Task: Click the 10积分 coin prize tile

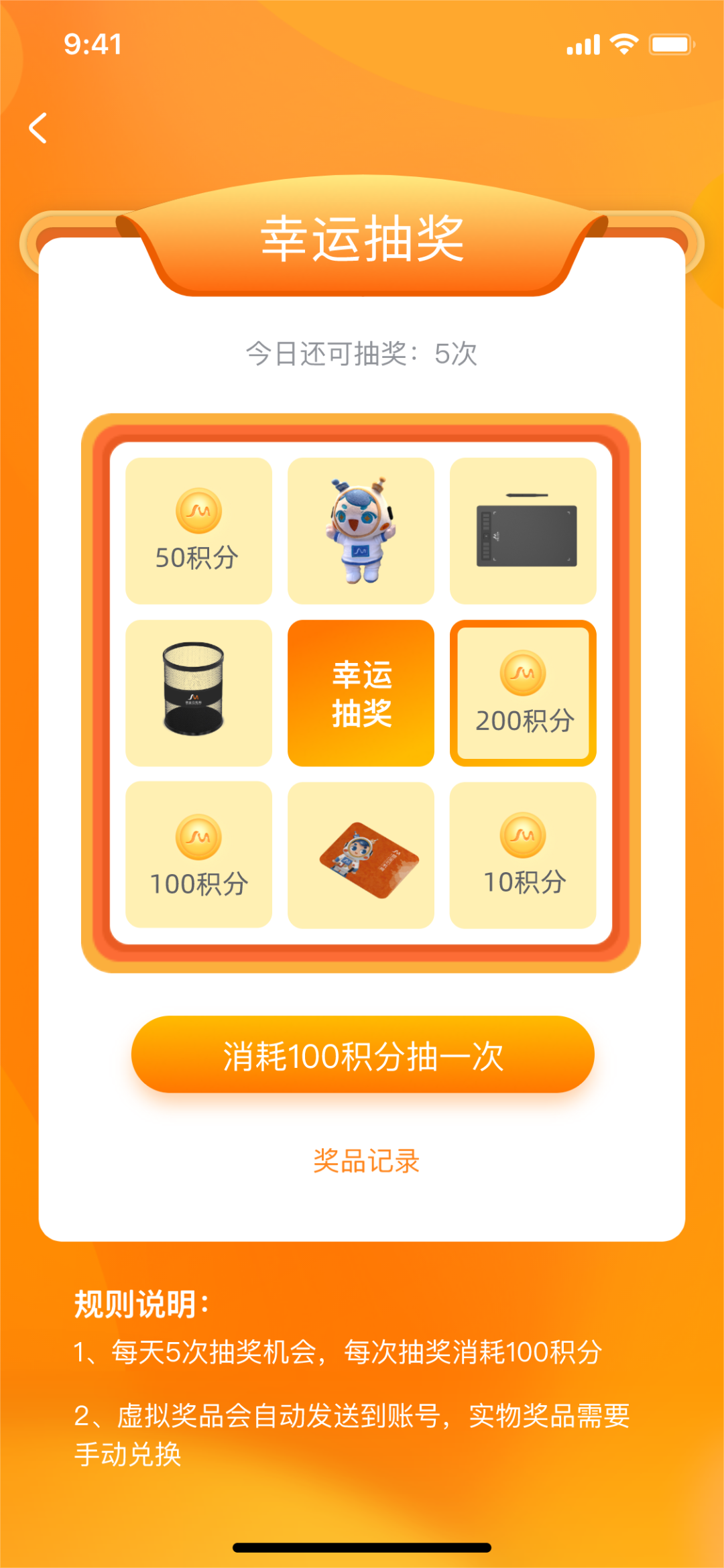Action: (523, 854)
